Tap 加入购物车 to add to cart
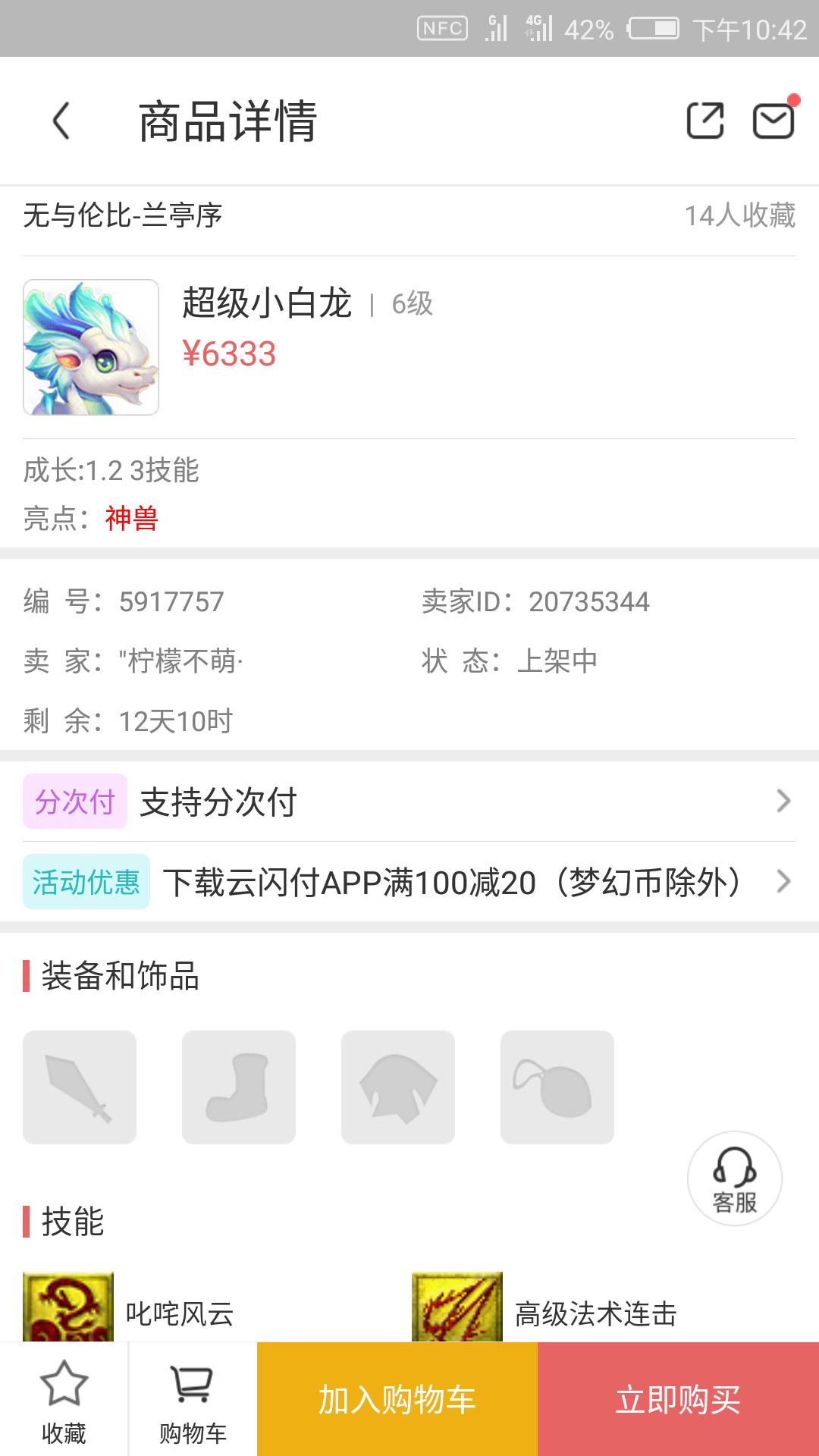The height and width of the screenshot is (1456, 819). 397,1400
